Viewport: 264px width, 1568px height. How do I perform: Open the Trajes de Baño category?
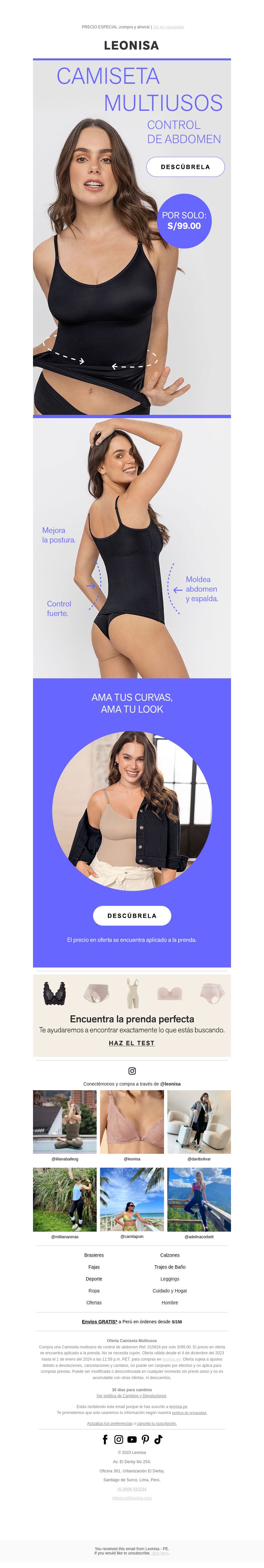(170, 1267)
